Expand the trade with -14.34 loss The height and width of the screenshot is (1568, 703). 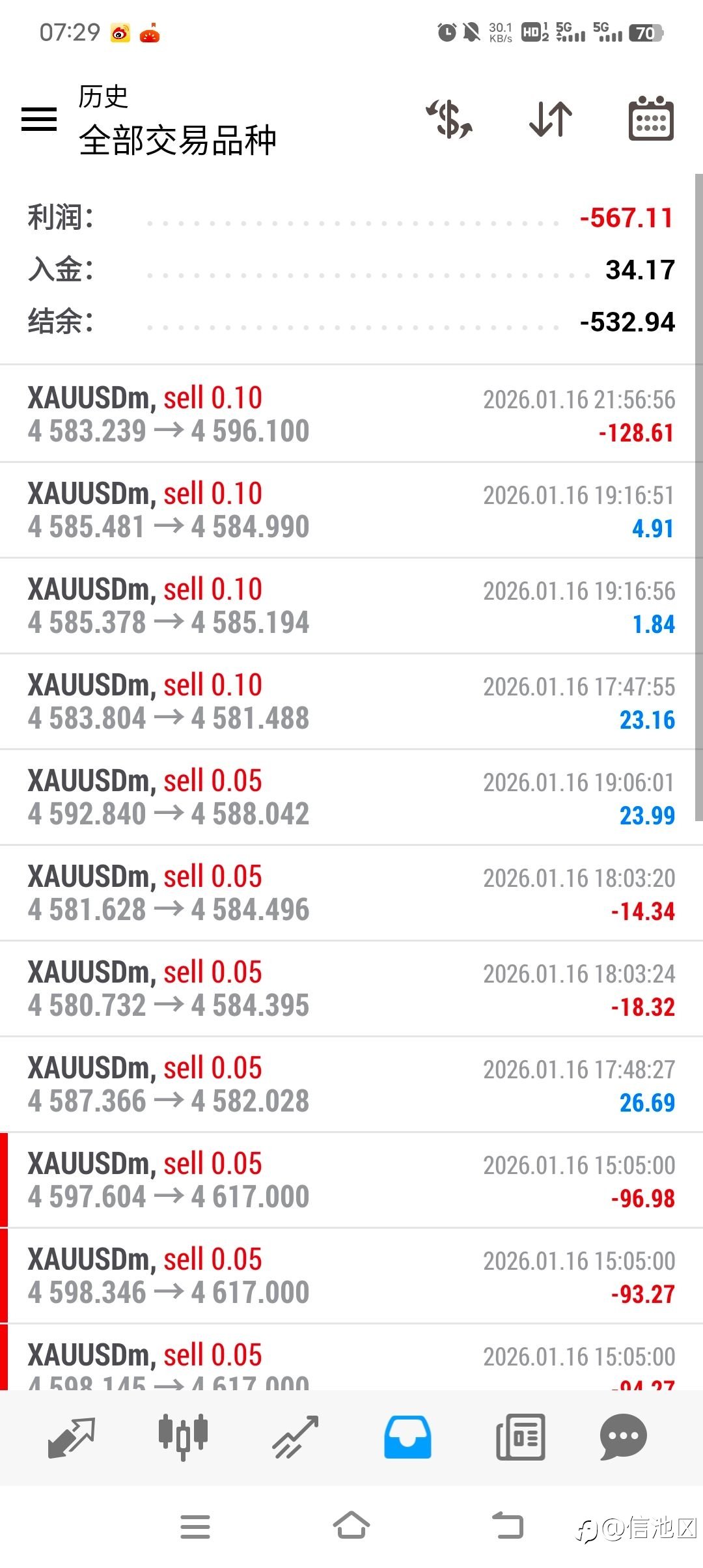click(x=351, y=893)
